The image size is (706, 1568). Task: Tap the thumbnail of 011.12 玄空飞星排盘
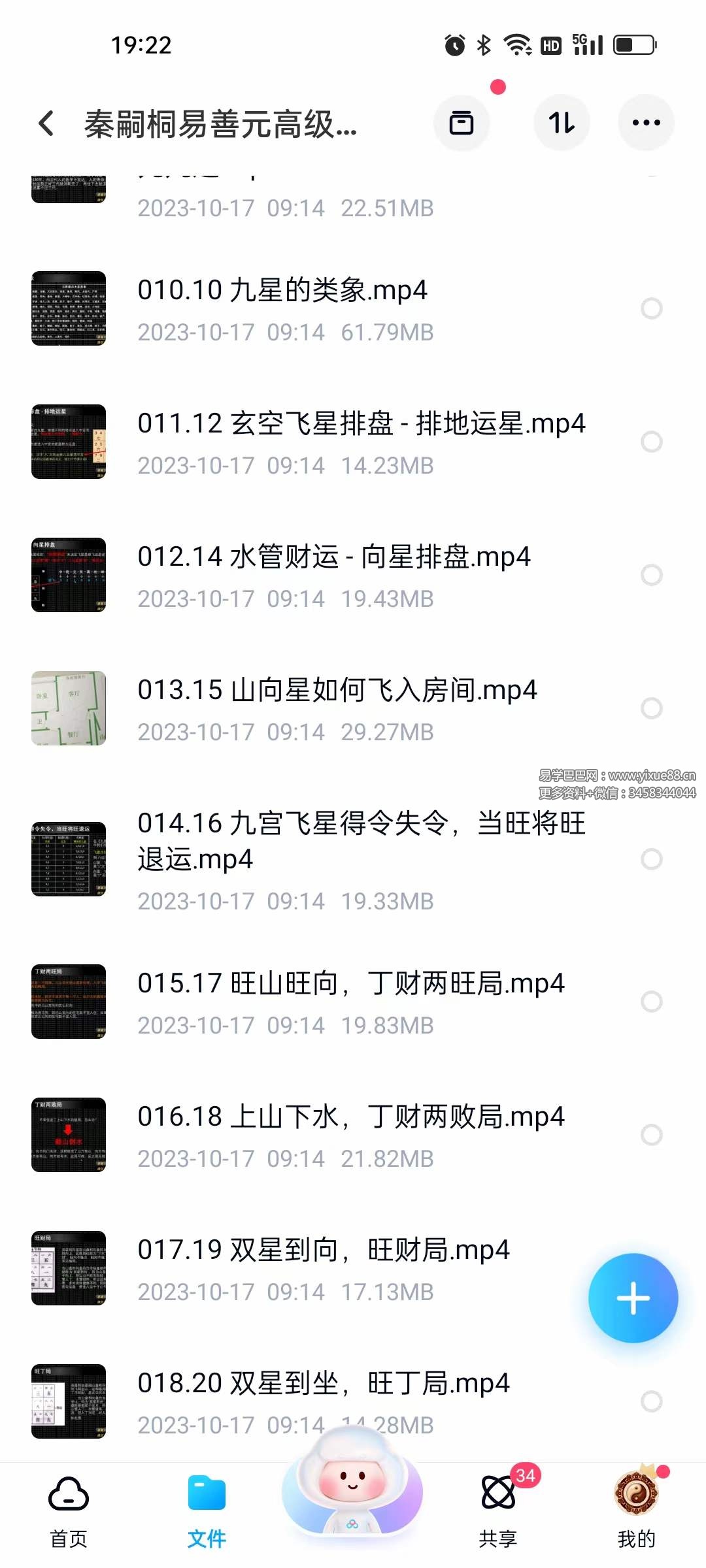pyautogui.click(x=68, y=442)
